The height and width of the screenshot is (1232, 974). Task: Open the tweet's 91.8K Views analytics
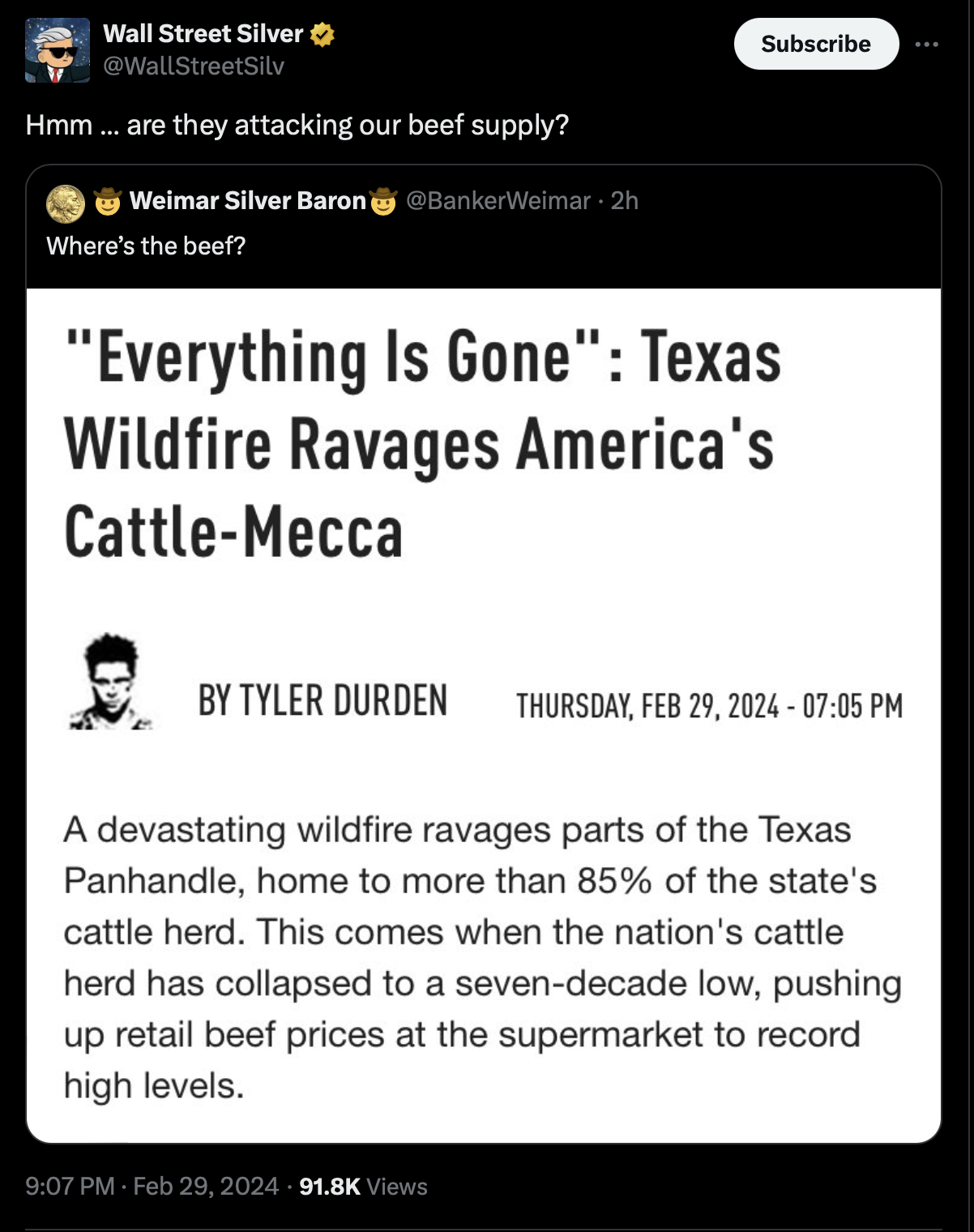363,1187
